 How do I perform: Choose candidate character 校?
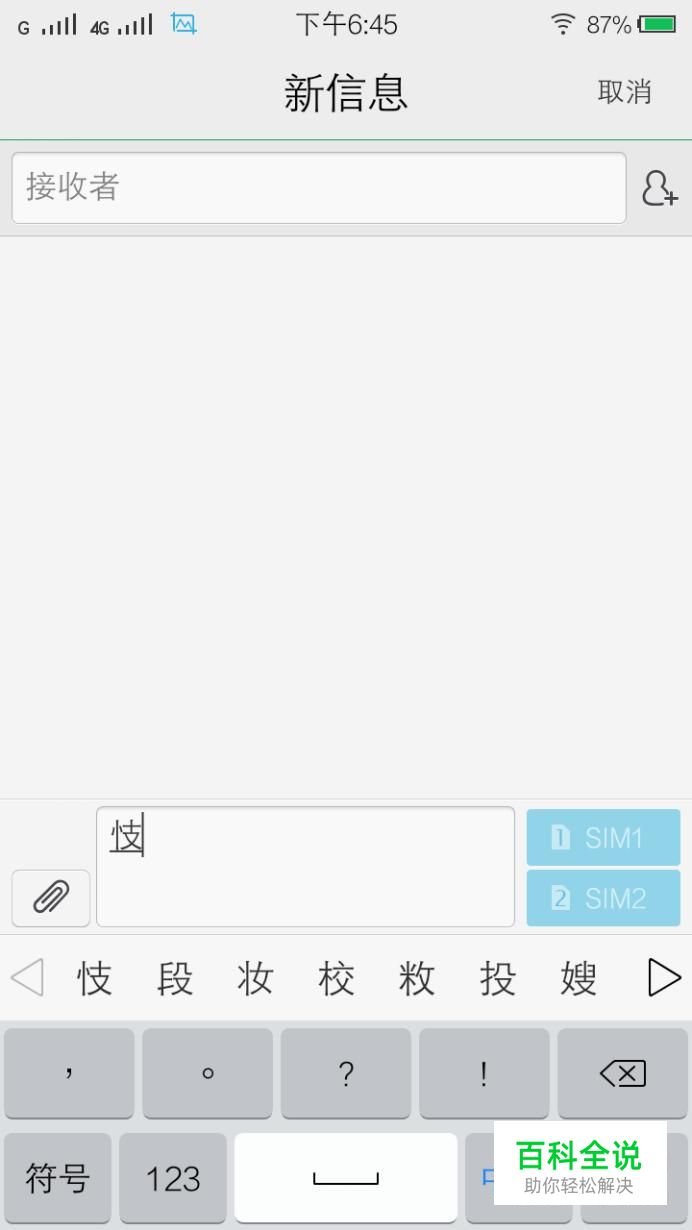coord(336,978)
